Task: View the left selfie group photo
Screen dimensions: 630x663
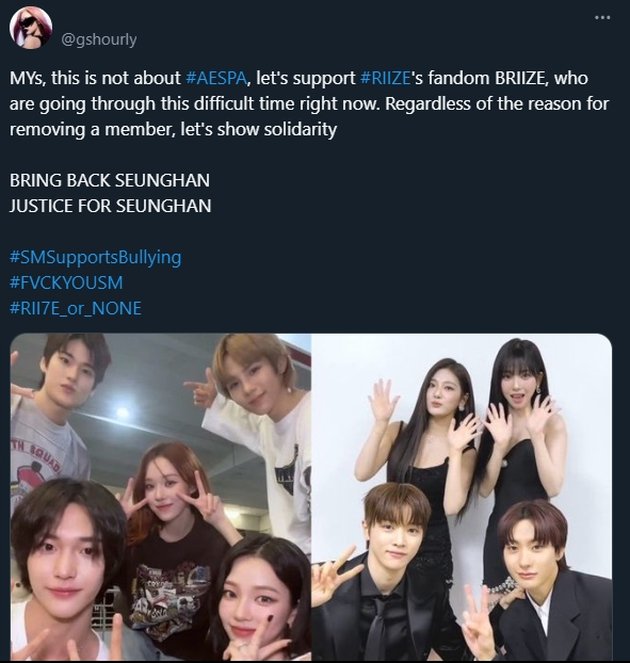Action: tap(160, 498)
